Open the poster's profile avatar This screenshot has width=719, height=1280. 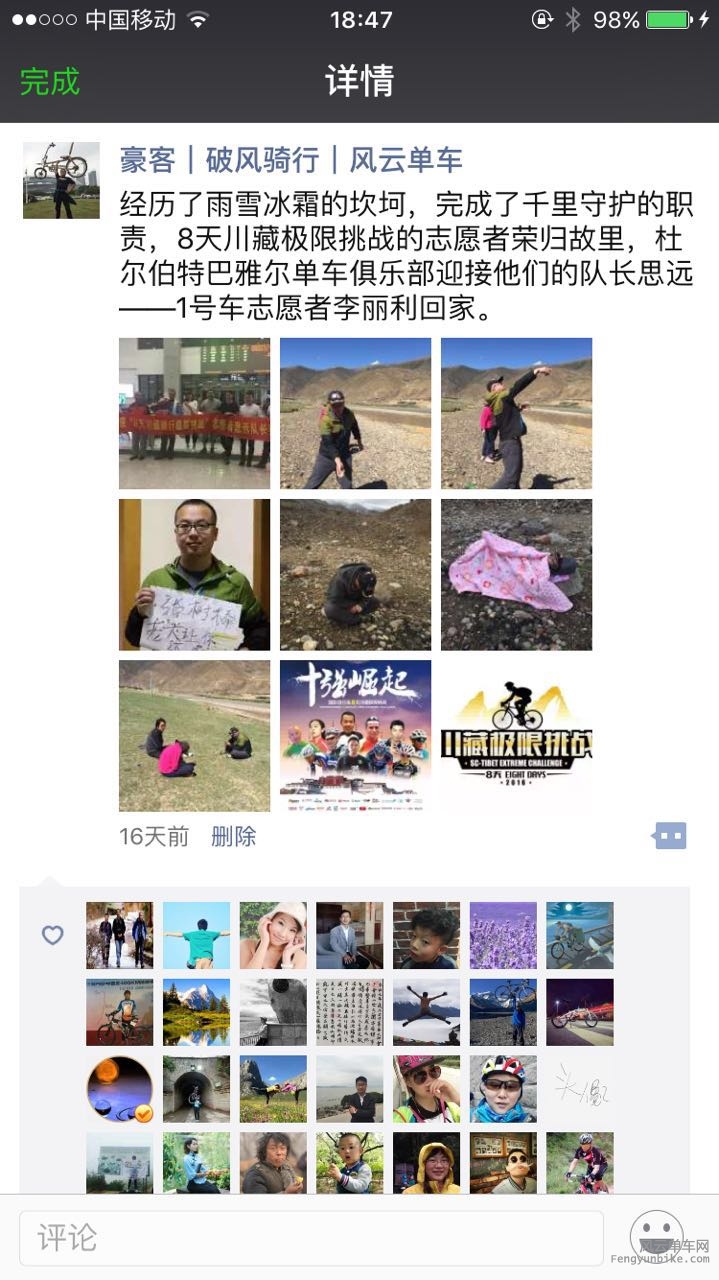pyautogui.click(x=61, y=180)
